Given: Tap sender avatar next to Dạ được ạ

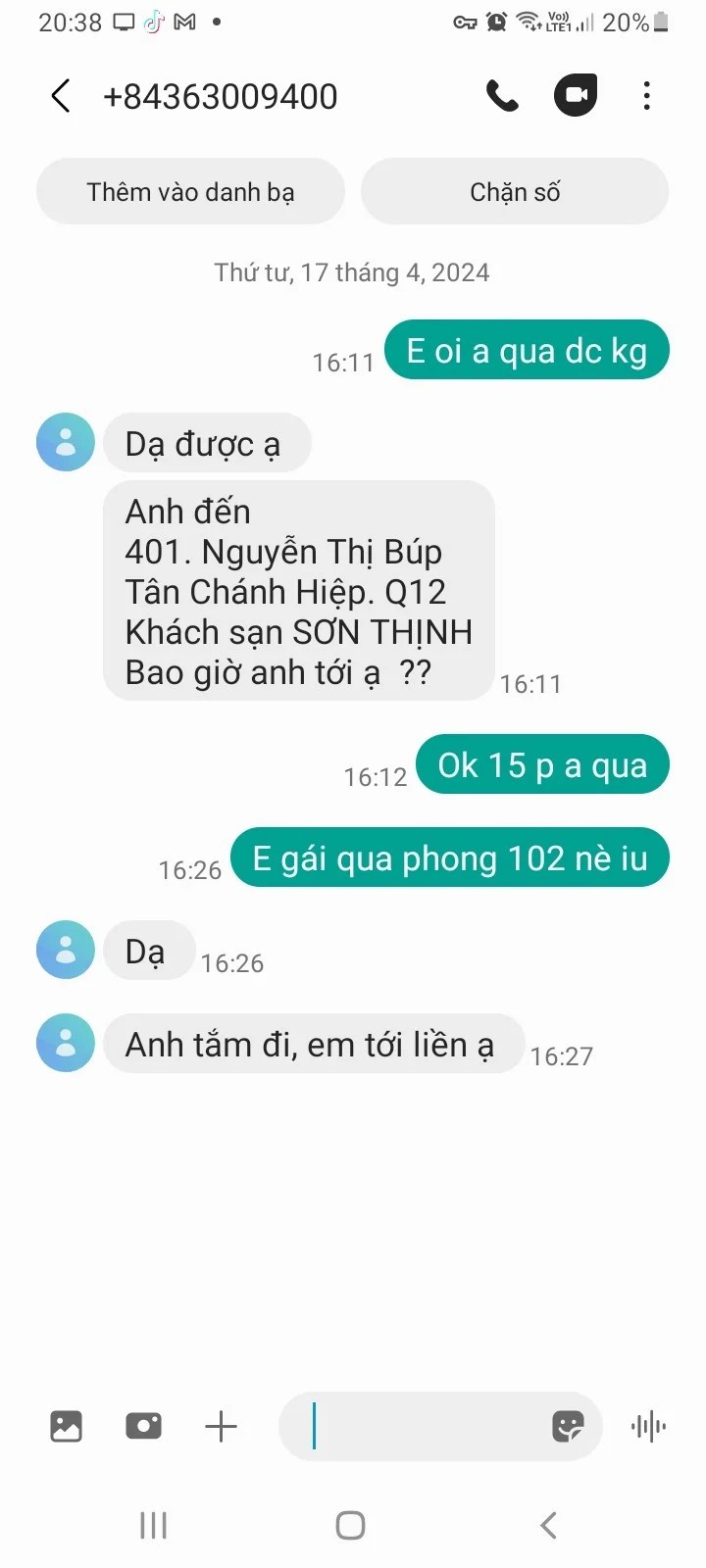Looking at the screenshot, I should pyautogui.click(x=66, y=442).
